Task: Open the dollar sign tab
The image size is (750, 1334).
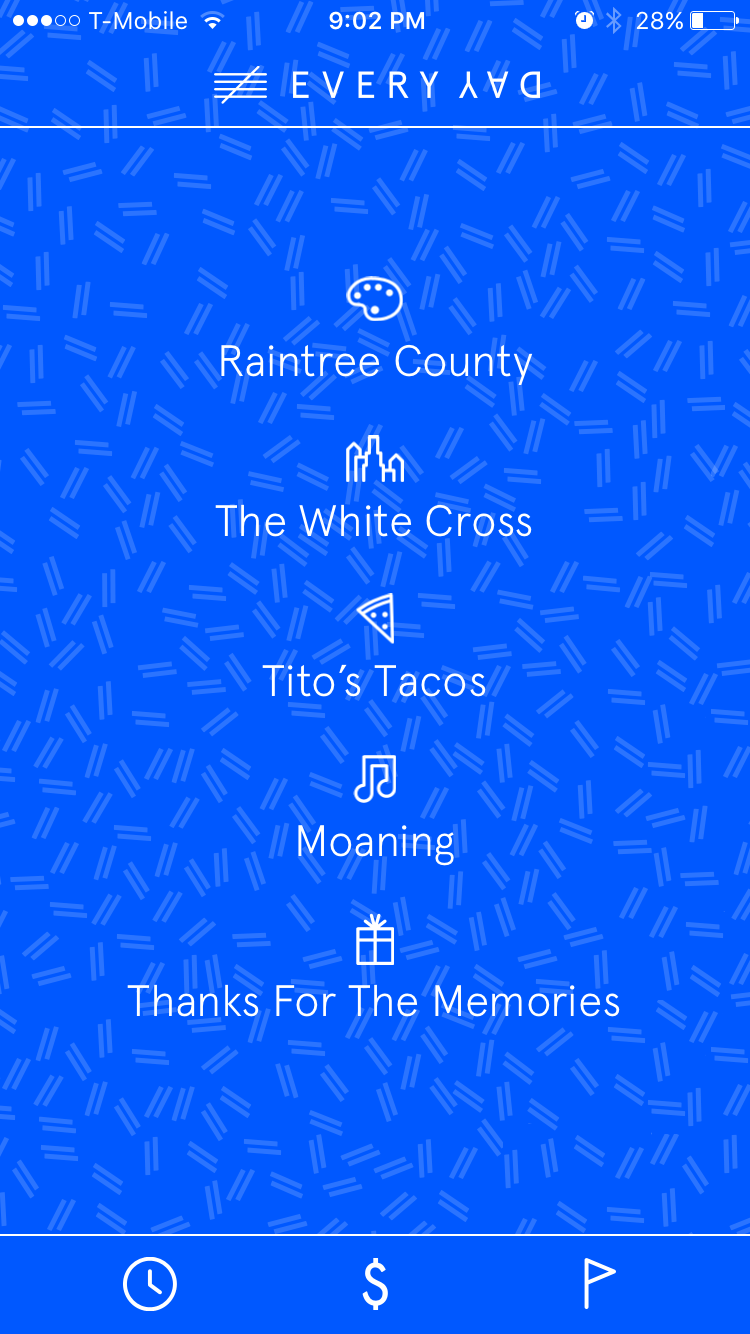Action: [x=375, y=1284]
